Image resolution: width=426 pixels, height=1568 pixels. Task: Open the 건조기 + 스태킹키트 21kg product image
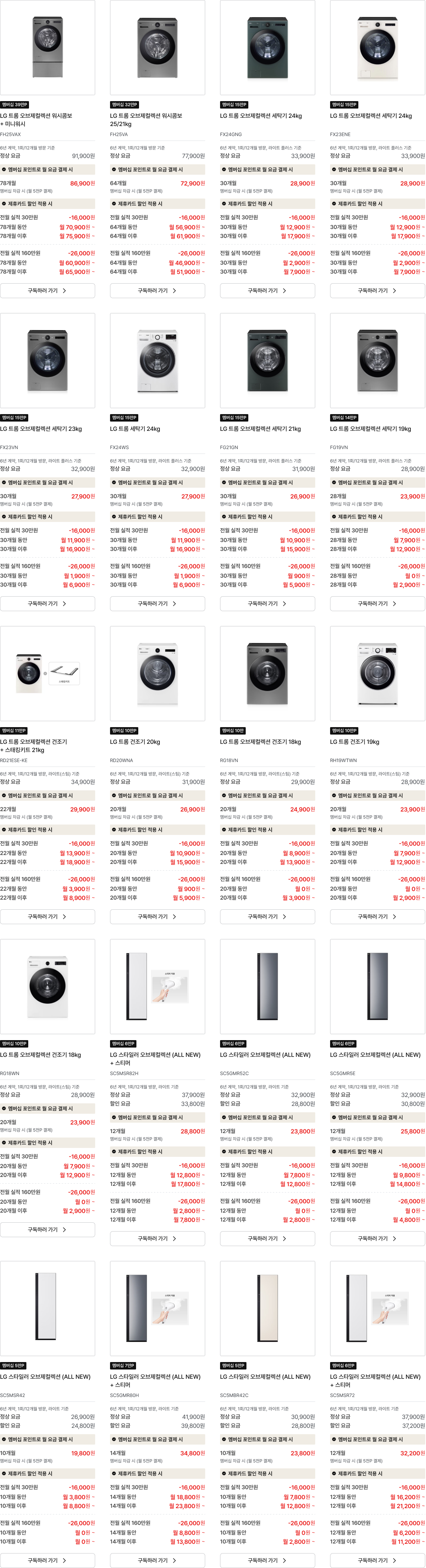point(48,673)
